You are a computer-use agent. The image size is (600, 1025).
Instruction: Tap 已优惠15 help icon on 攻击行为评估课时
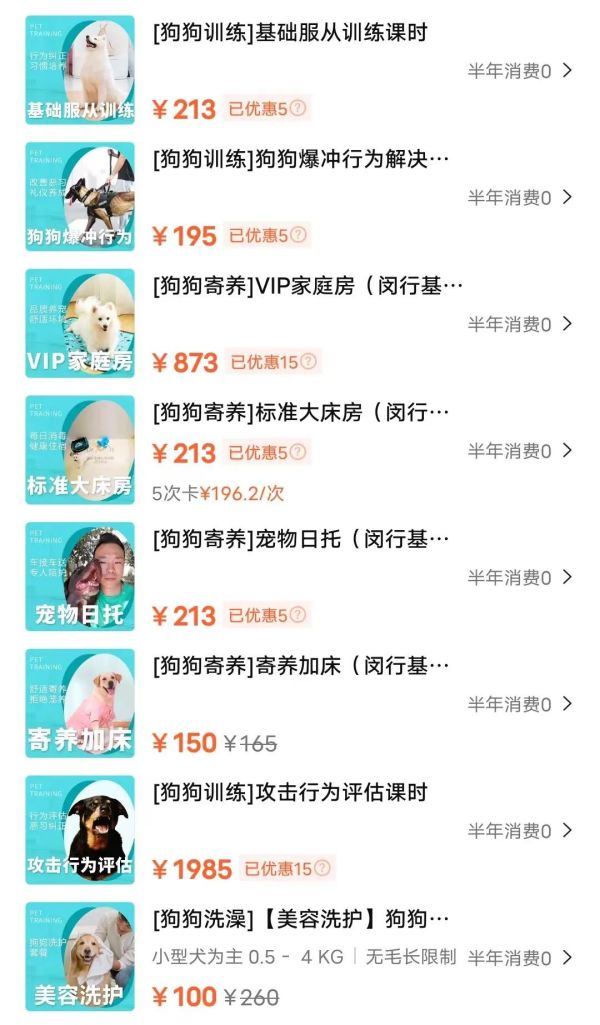[323, 869]
